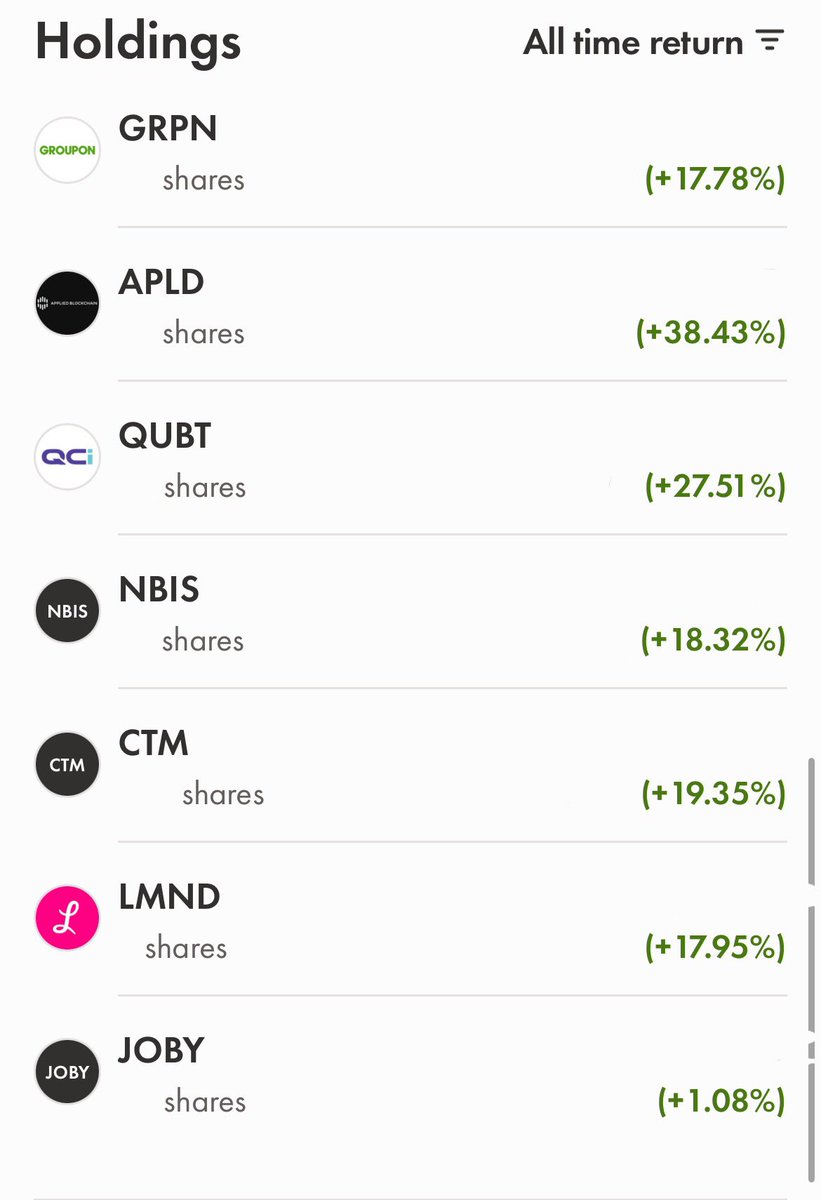Open the All time return sort dropdown
The height and width of the screenshot is (1200, 821).
coord(653,42)
